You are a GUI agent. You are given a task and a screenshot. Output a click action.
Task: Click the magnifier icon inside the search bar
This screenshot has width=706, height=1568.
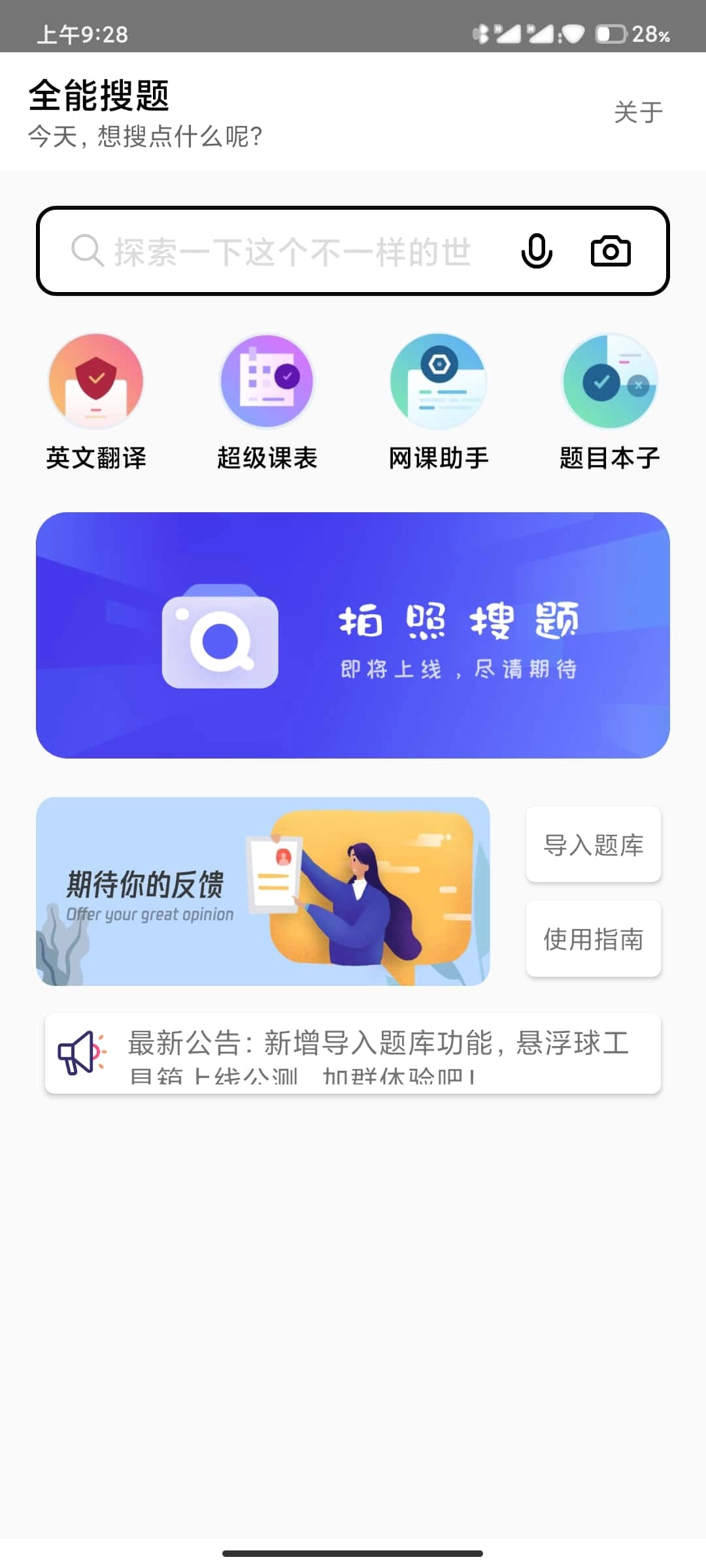[x=87, y=252]
